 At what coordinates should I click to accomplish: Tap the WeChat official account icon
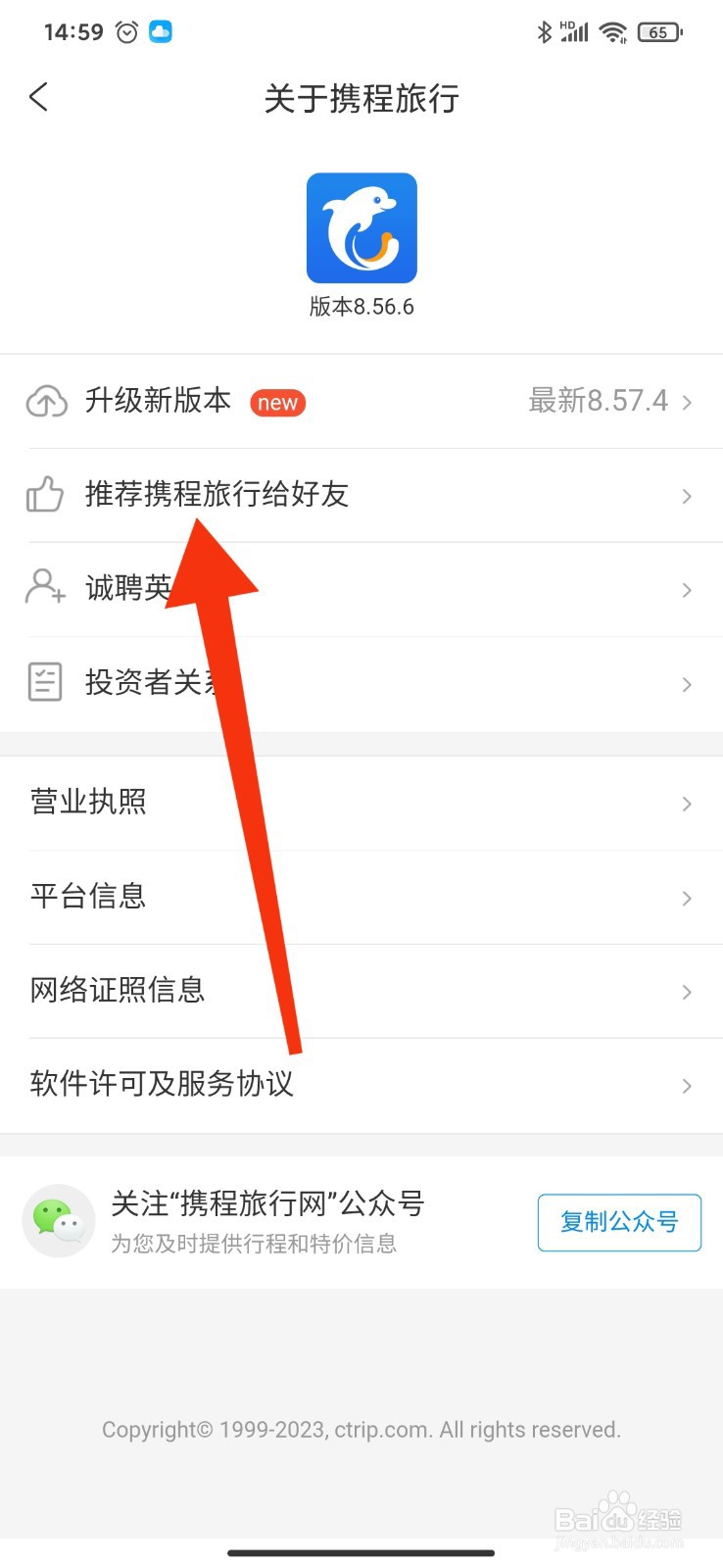(x=58, y=1221)
